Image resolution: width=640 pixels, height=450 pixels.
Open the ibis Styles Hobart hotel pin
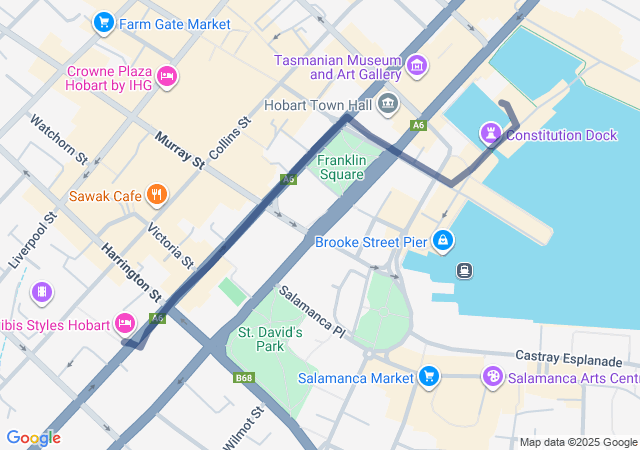125,322
